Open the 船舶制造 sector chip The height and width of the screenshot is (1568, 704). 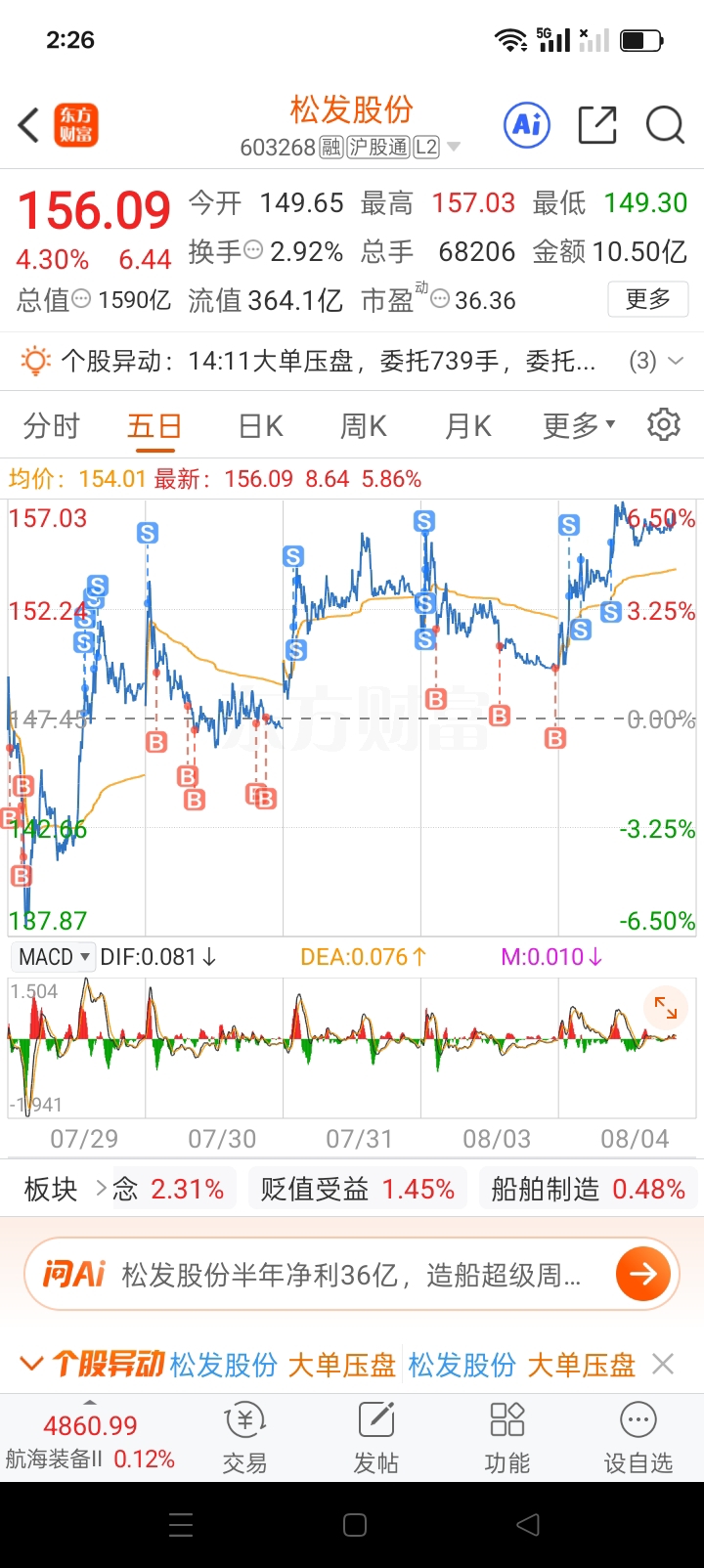(x=588, y=1189)
